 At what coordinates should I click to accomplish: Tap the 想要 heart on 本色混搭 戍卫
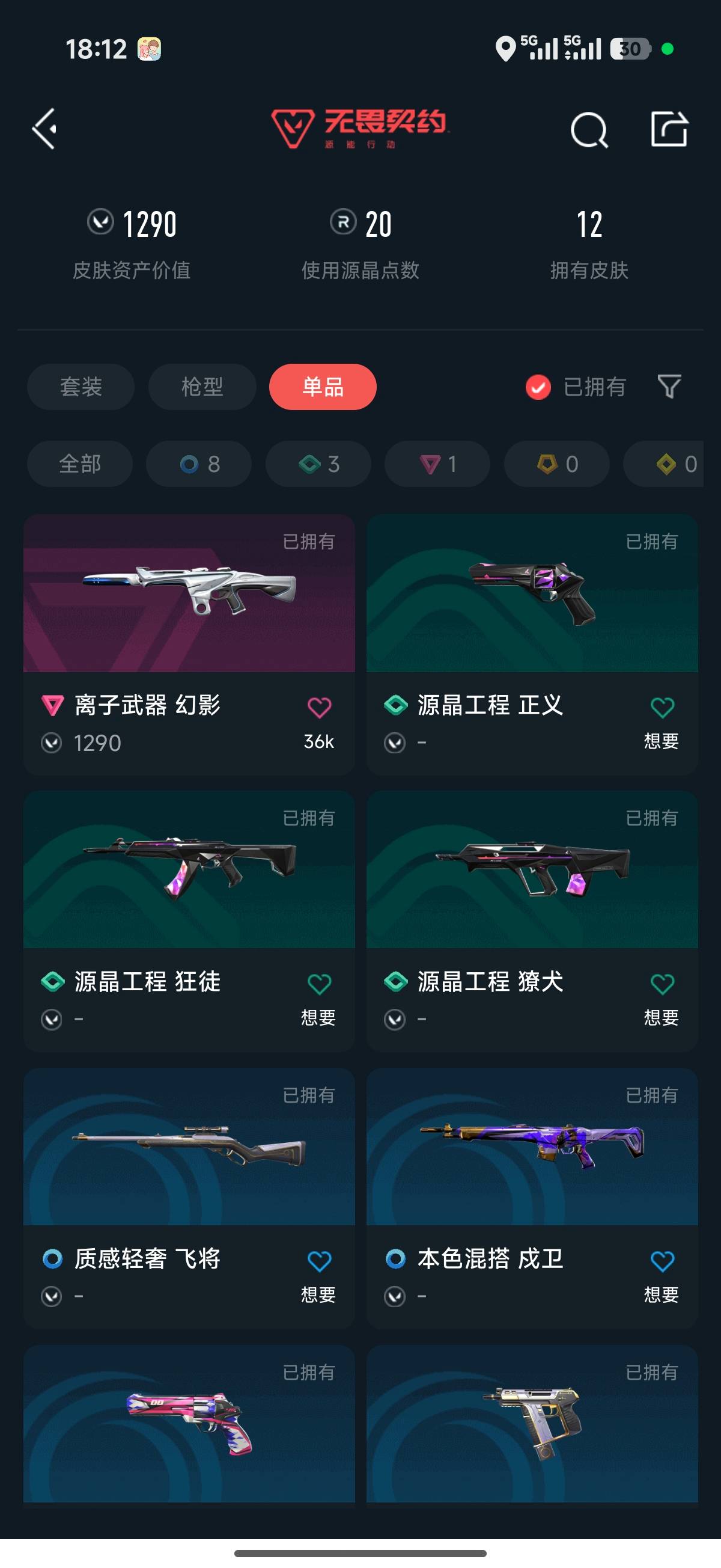[x=662, y=1261]
